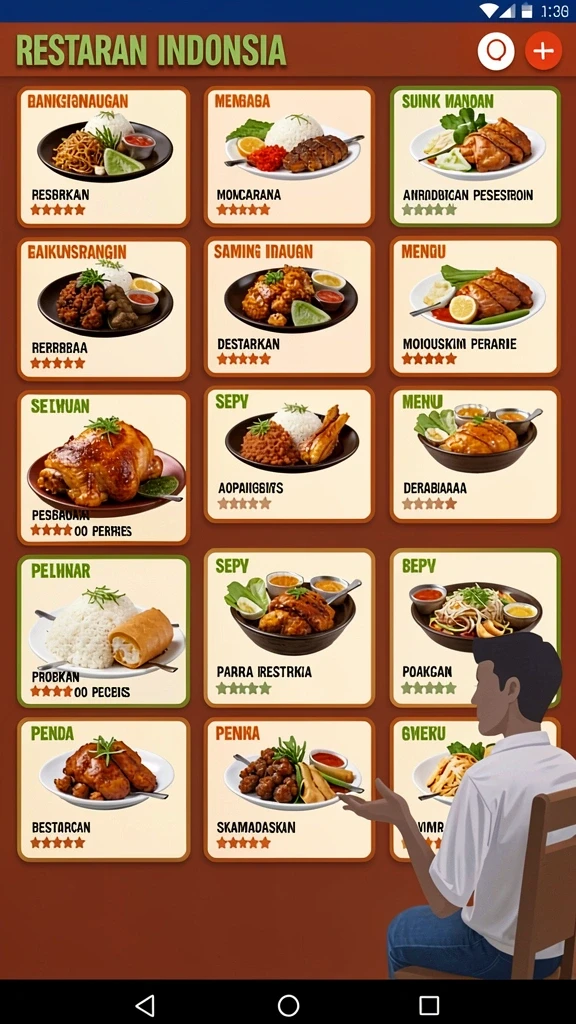
Task: View the Penka Skamadaskan card
Action: (289, 790)
